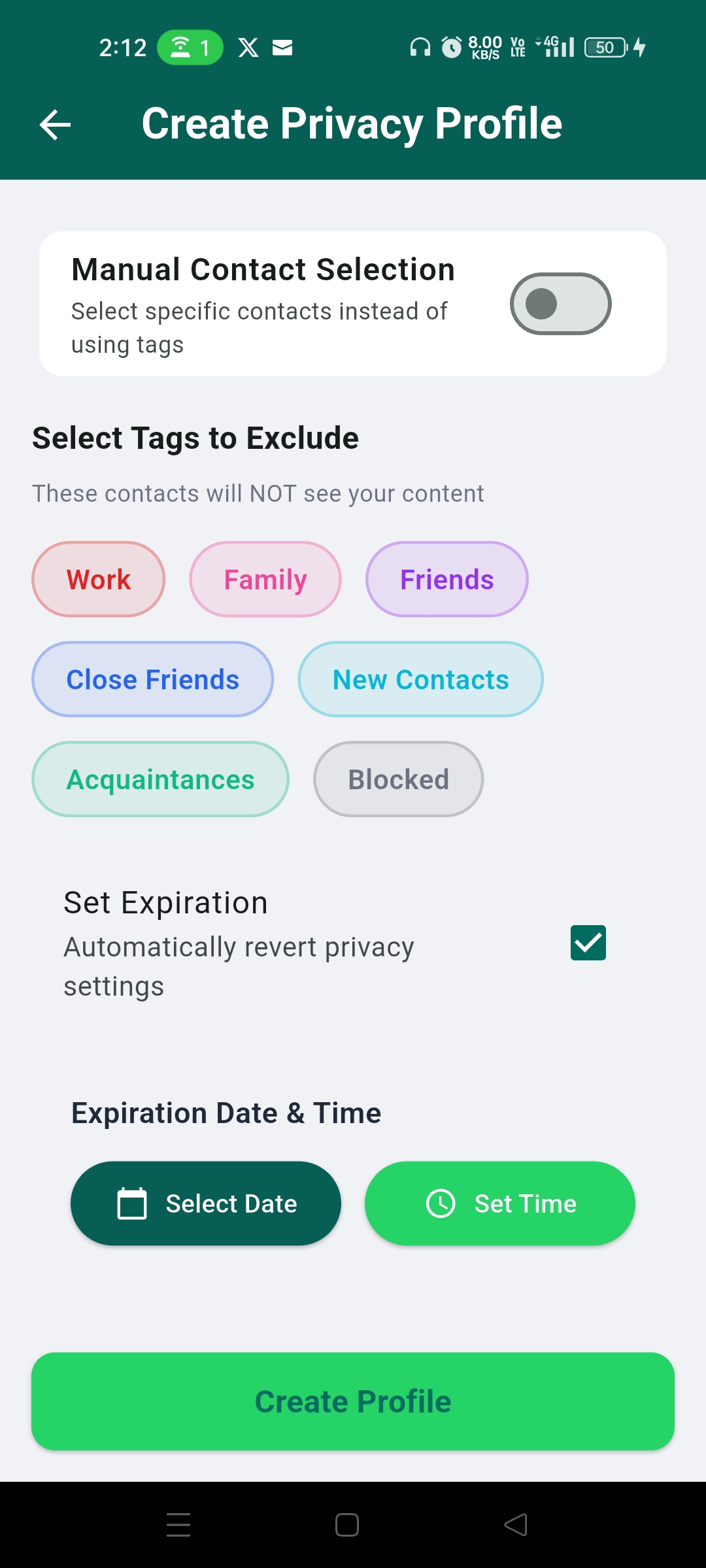The height and width of the screenshot is (1568, 706).
Task: Open the X app from the status bar
Action: coord(247,47)
